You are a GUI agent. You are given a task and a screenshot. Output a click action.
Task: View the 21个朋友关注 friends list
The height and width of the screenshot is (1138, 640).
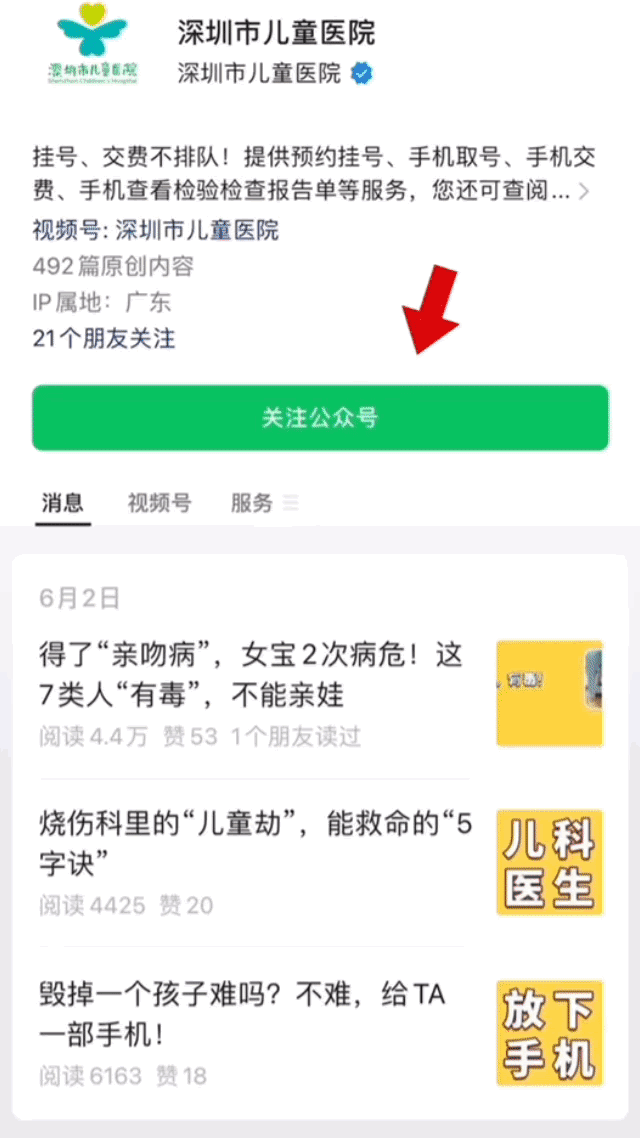(x=104, y=339)
